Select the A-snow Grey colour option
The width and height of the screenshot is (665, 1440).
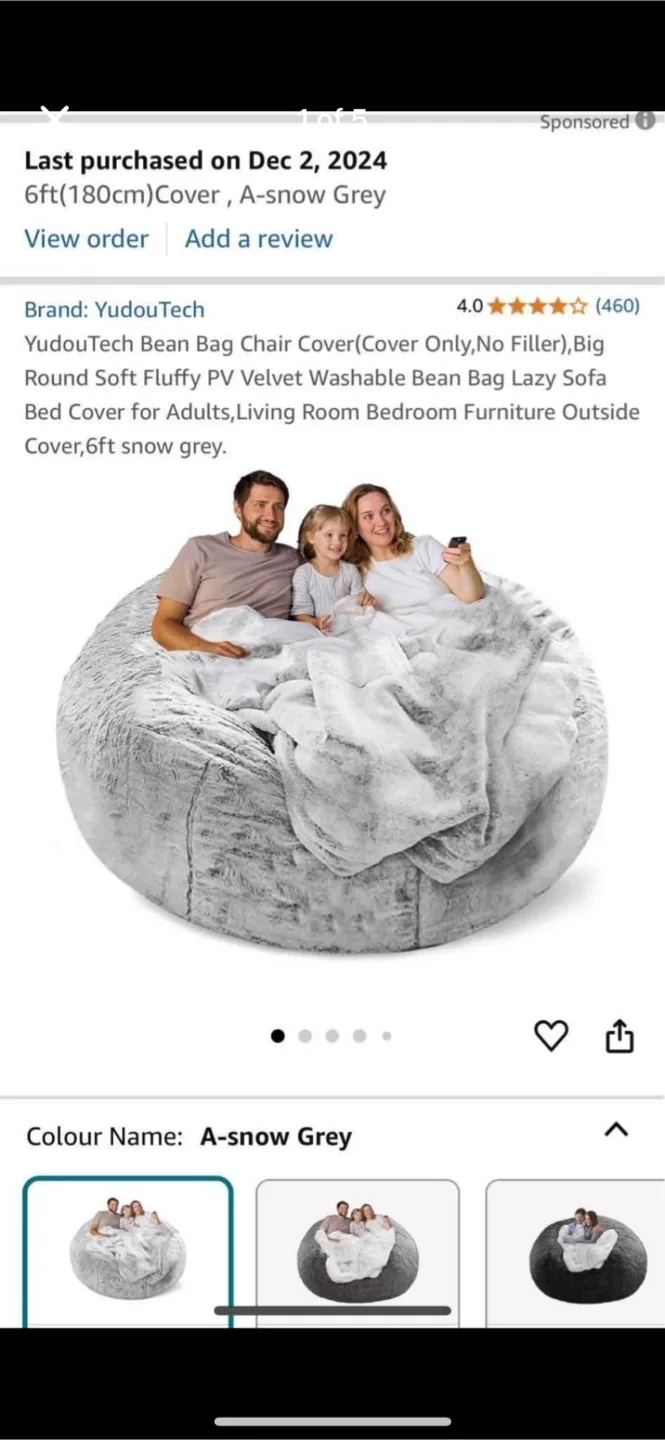(x=128, y=1250)
